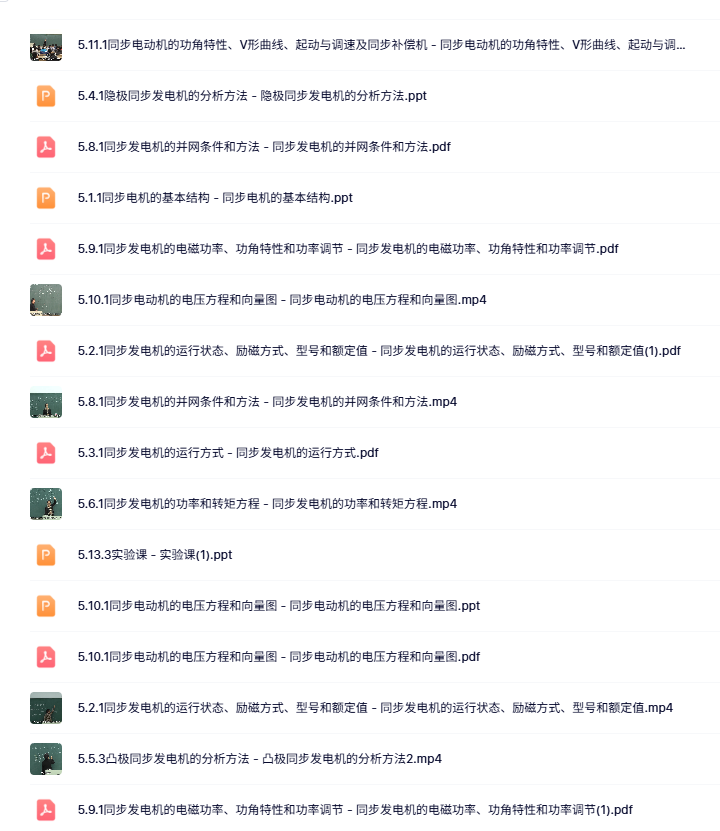Open 5.8.1 同步发电机的并网条件和方法.pdf
Image resolution: width=720 pixels, height=831 pixels.
click(263, 147)
